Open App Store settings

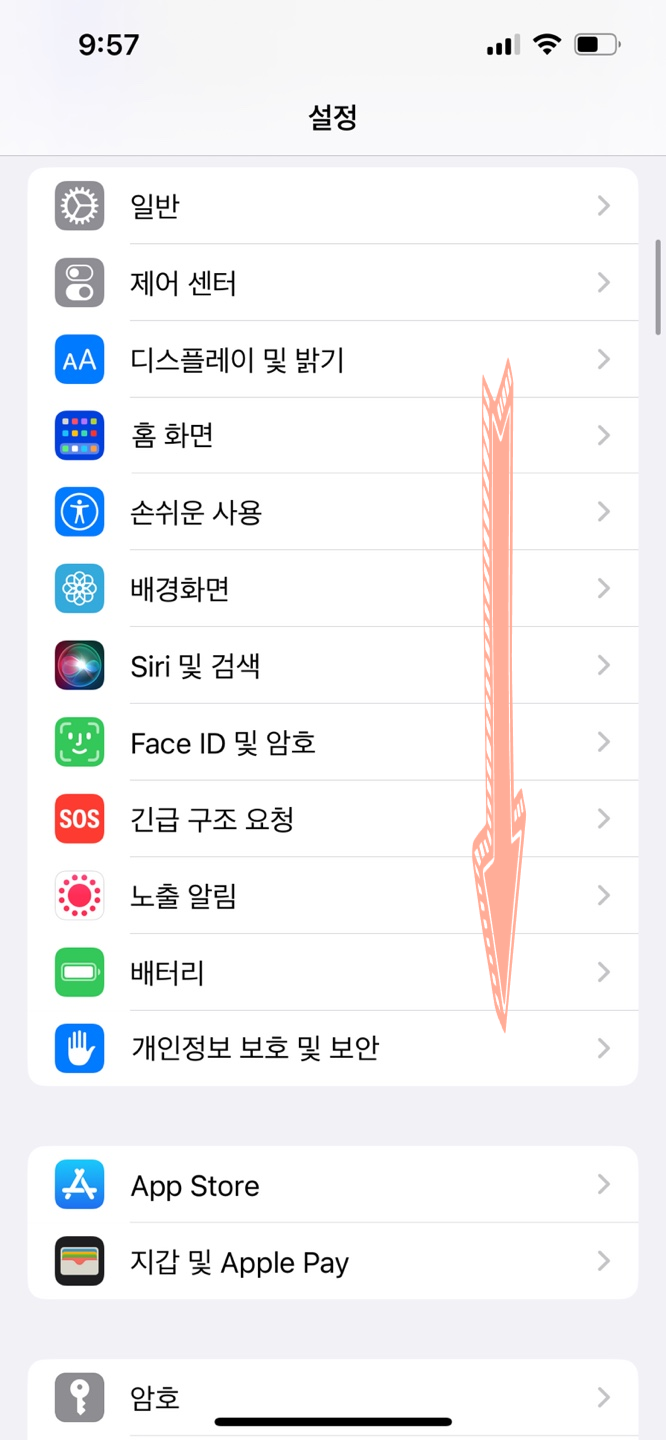tap(333, 1185)
